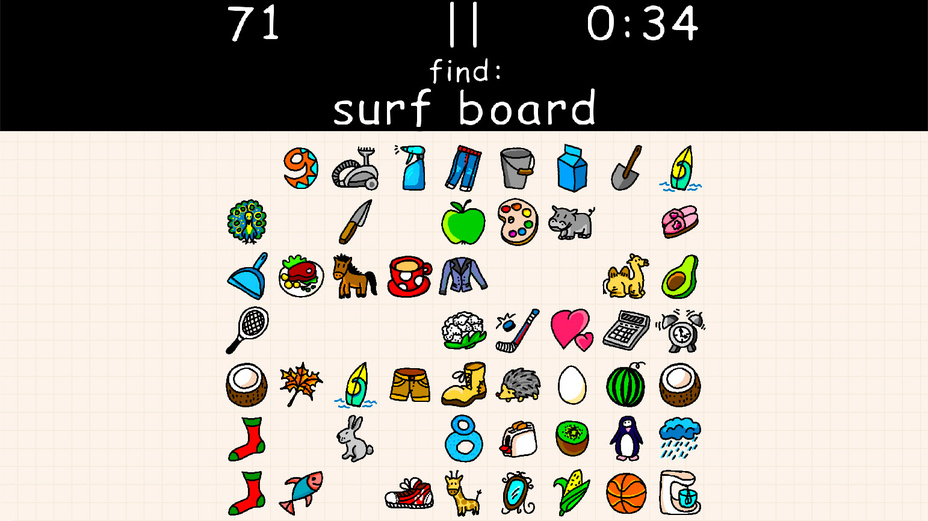
Task: Choose the peacock
Action: coord(245,222)
